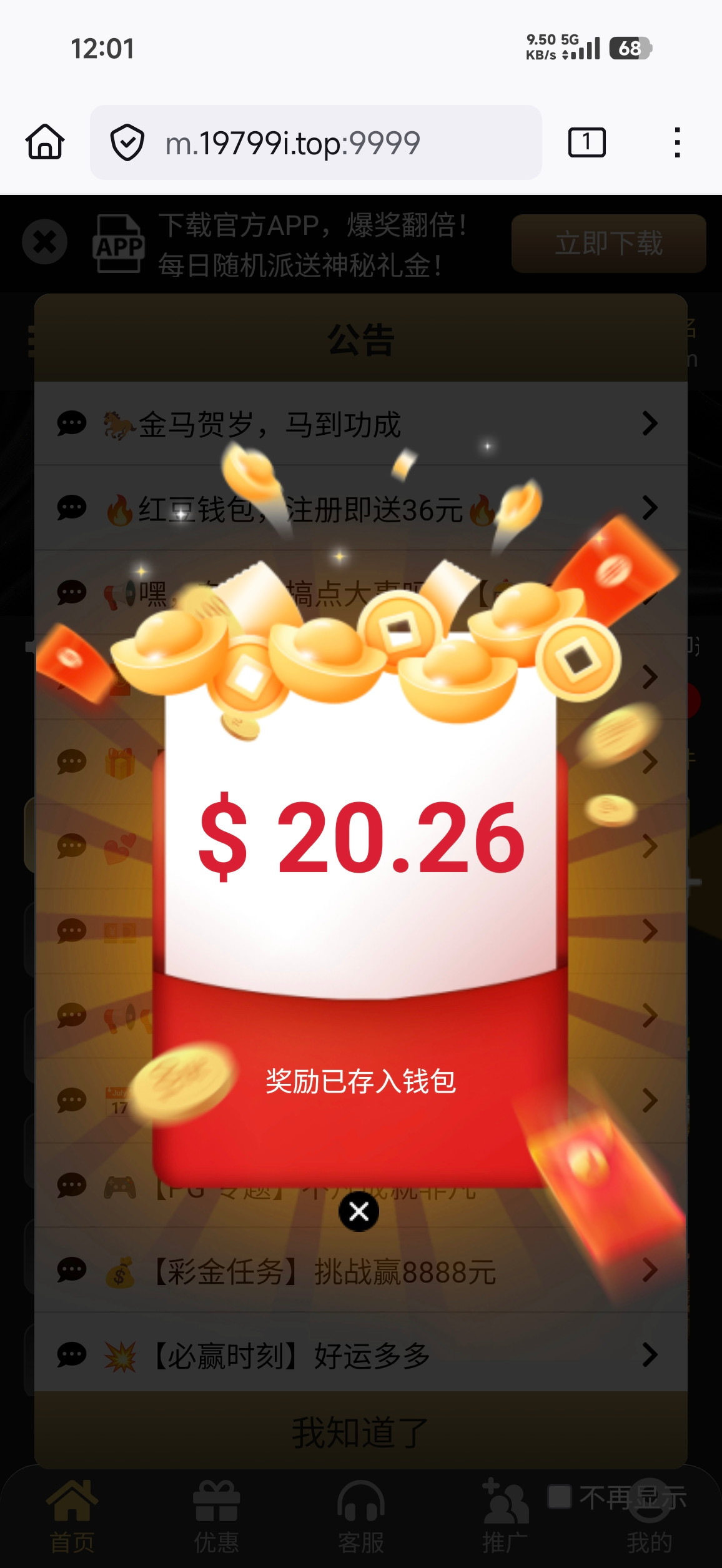Dismiss the APP download banner
Image resolution: width=722 pixels, height=1568 pixels.
[x=44, y=242]
